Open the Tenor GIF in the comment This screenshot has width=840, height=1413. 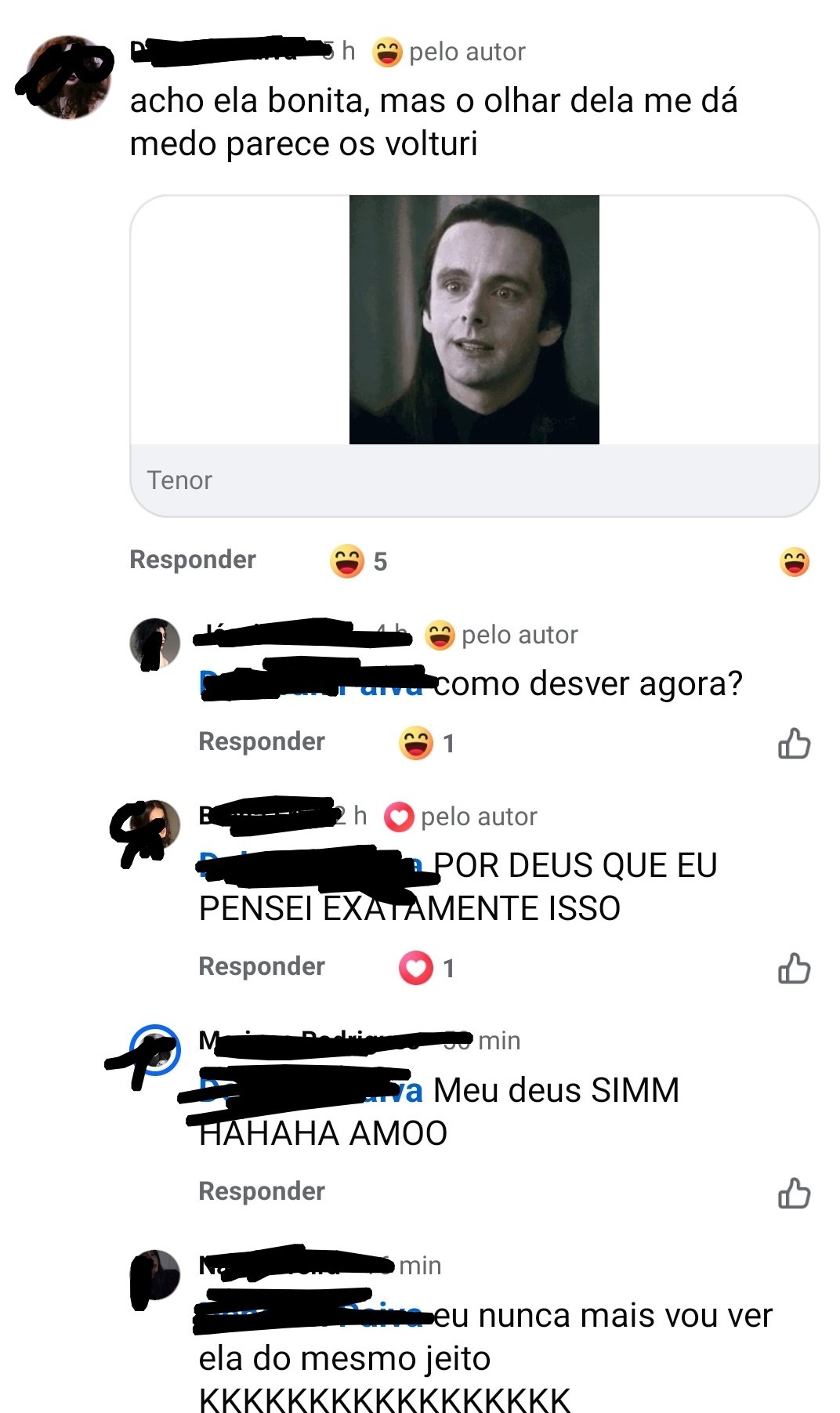[474, 320]
